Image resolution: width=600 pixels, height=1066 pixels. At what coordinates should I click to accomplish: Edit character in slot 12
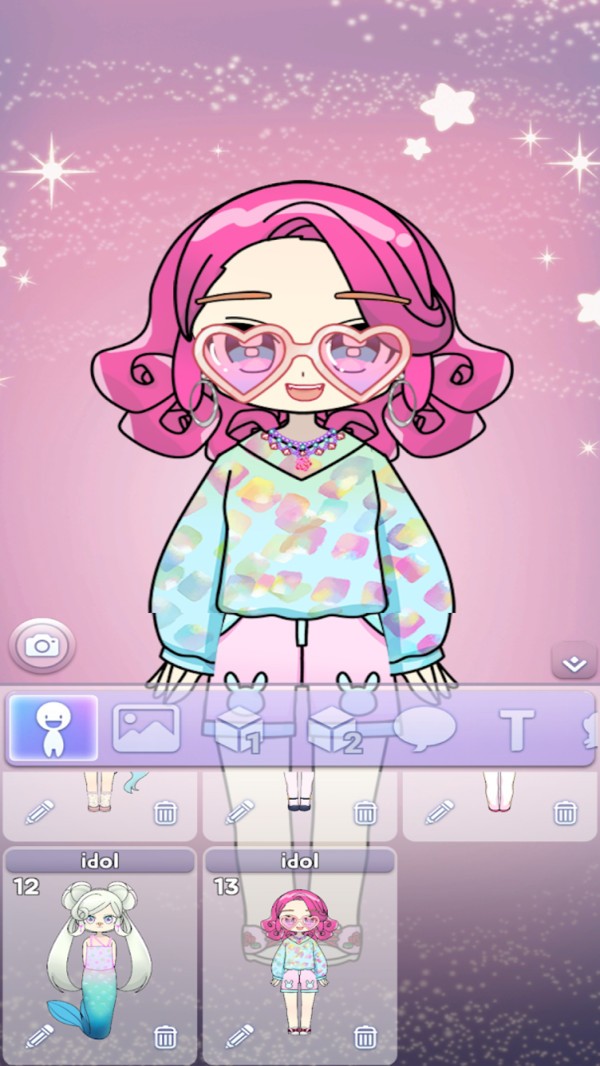[39, 1035]
